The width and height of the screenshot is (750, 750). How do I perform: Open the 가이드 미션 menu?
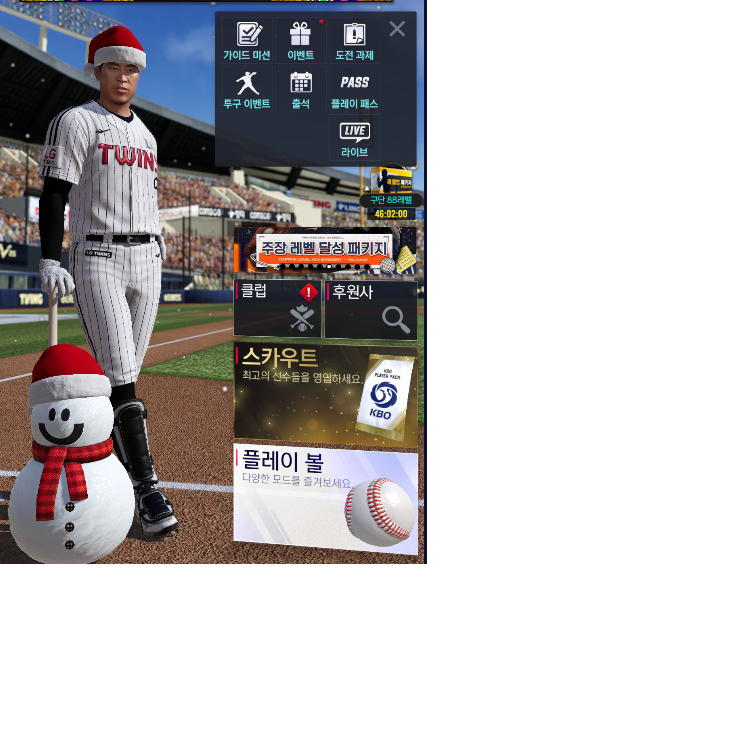[246, 41]
